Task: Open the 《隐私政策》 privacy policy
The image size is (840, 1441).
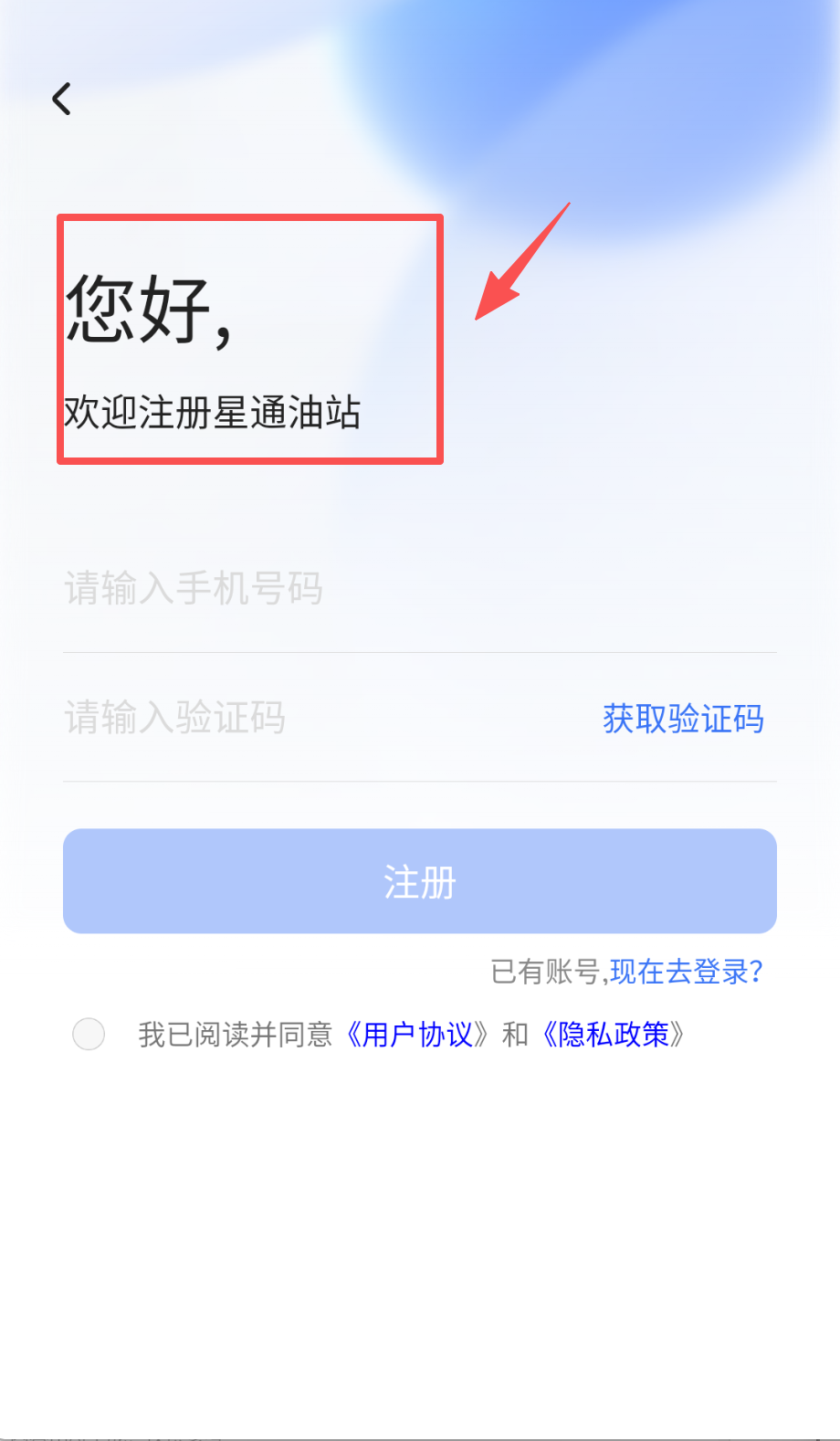Action: tap(614, 1035)
